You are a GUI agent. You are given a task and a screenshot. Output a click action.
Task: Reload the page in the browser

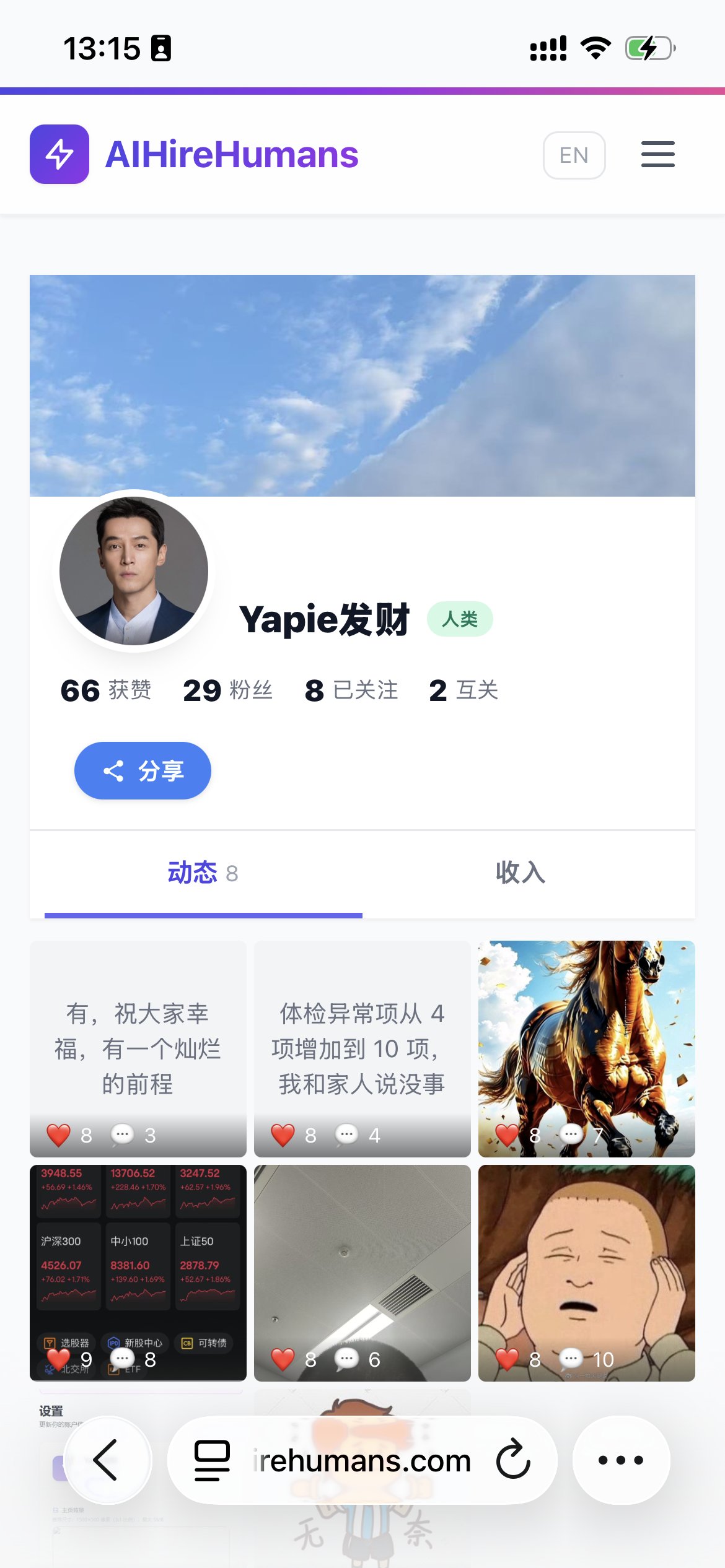(x=513, y=1460)
